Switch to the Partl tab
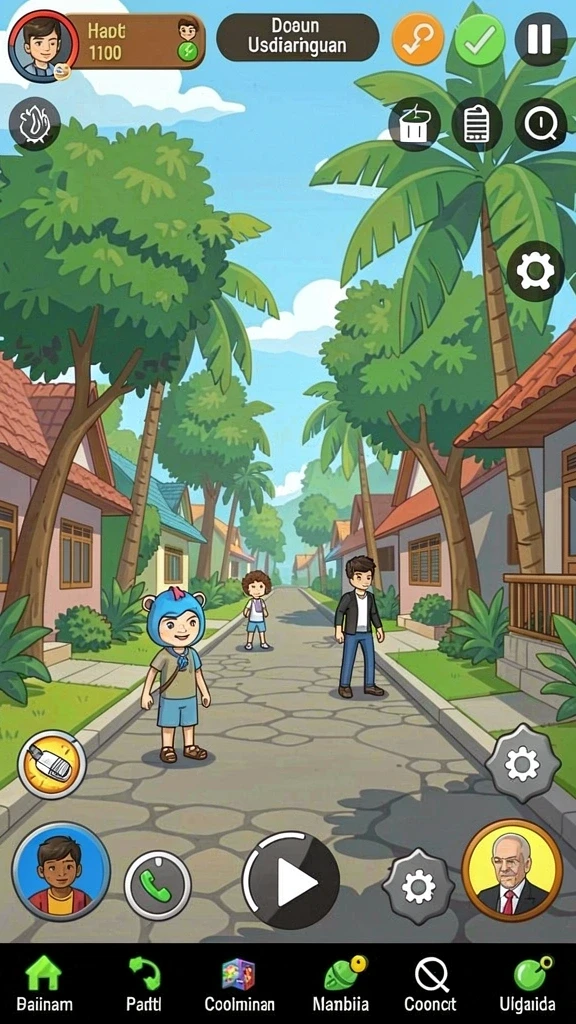576x1024 pixels. pyautogui.click(x=144, y=985)
